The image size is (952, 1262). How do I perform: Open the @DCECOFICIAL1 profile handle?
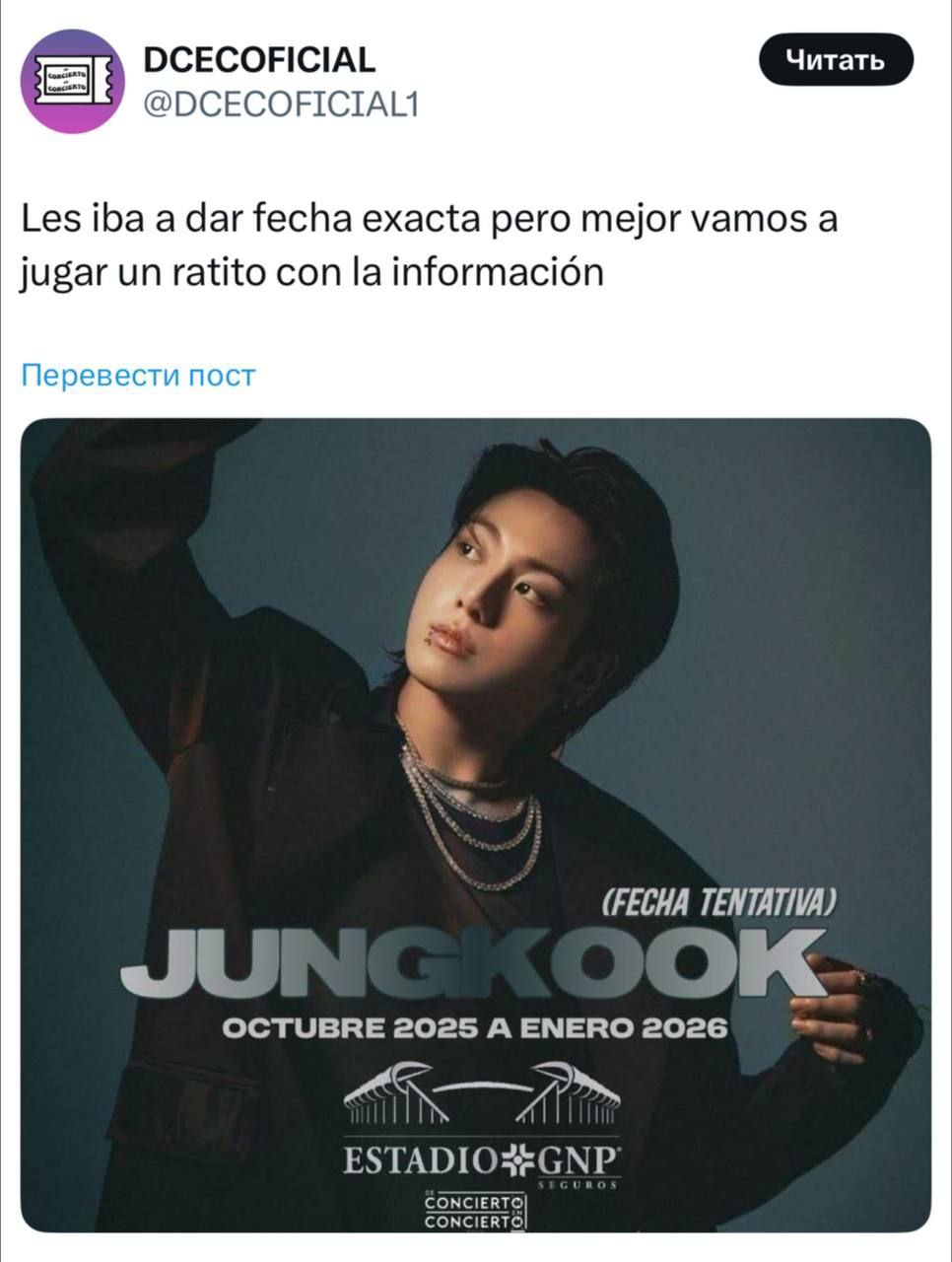click(281, 103)
